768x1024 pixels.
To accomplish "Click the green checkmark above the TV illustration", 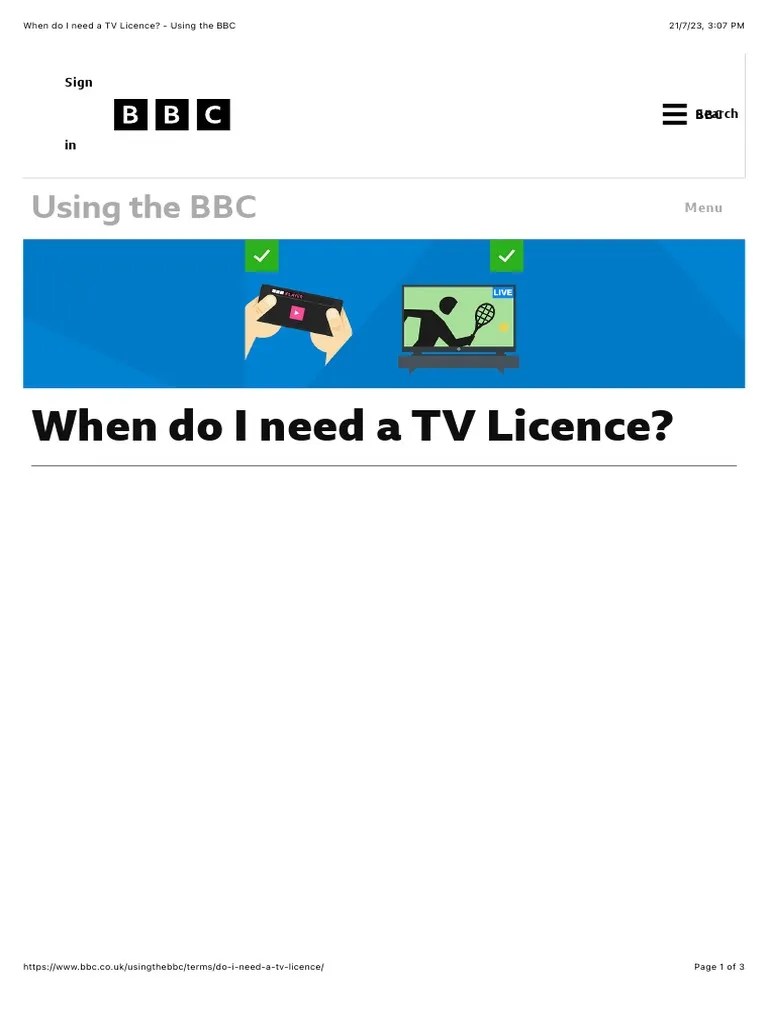I will coord(506,256).
